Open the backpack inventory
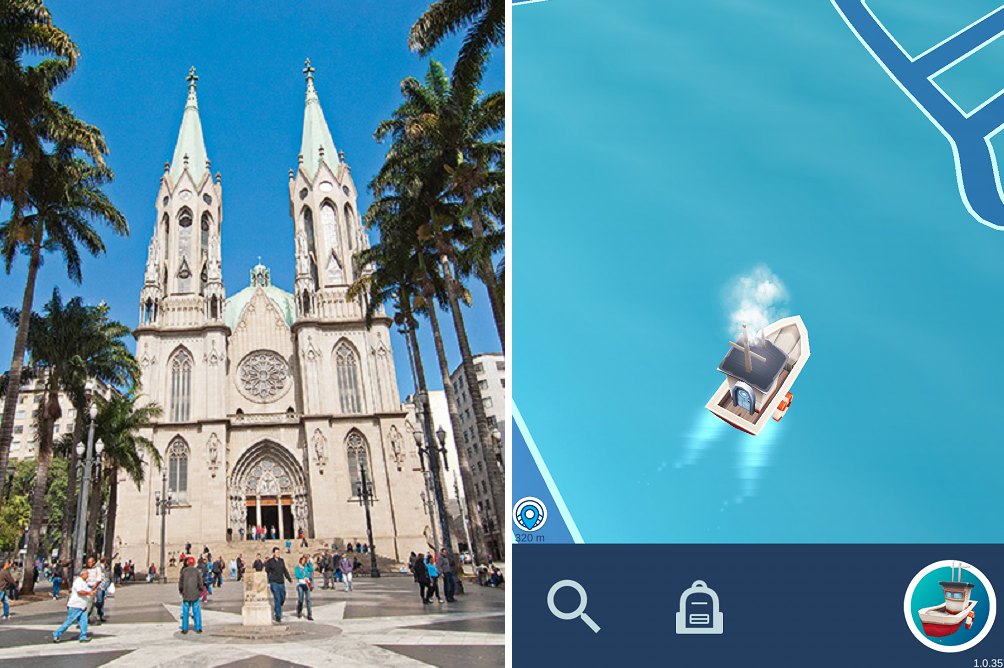Viewport: 1004px width, 668px height. (699, 607)
